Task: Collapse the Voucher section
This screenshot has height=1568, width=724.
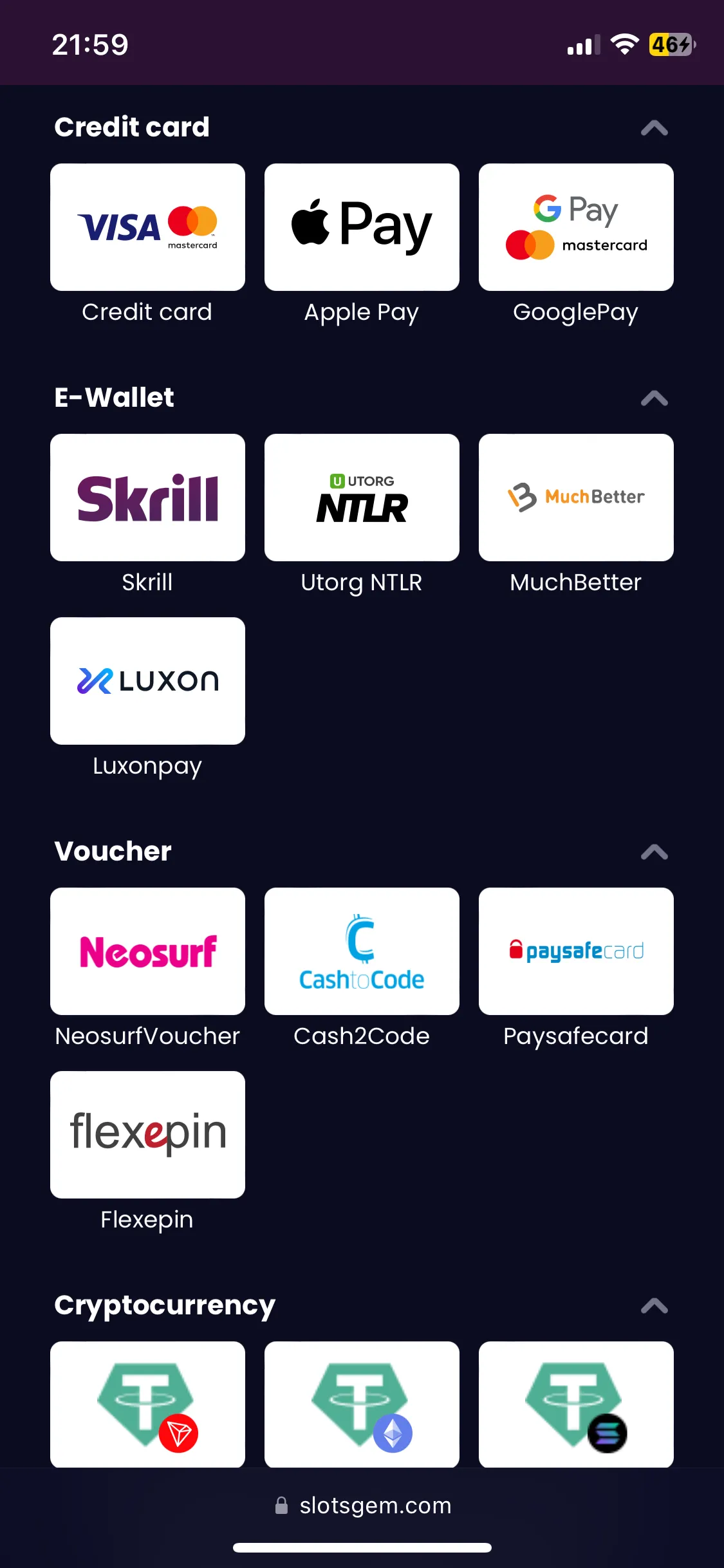Action: (x=654, y=852)
